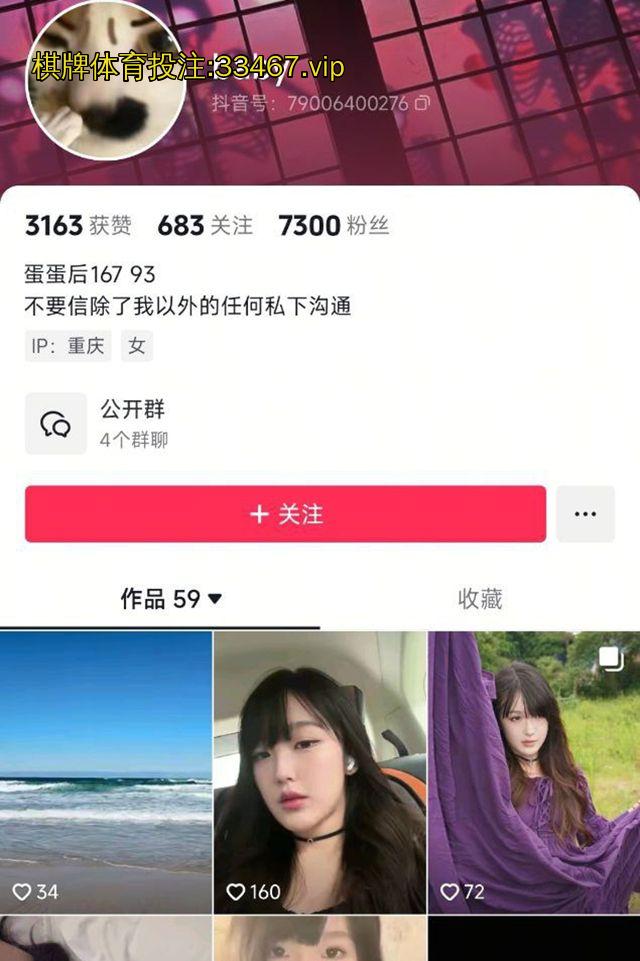Copy the Douyin ID number
Viewport: 640px width, 961px height.
coord(423,103)
